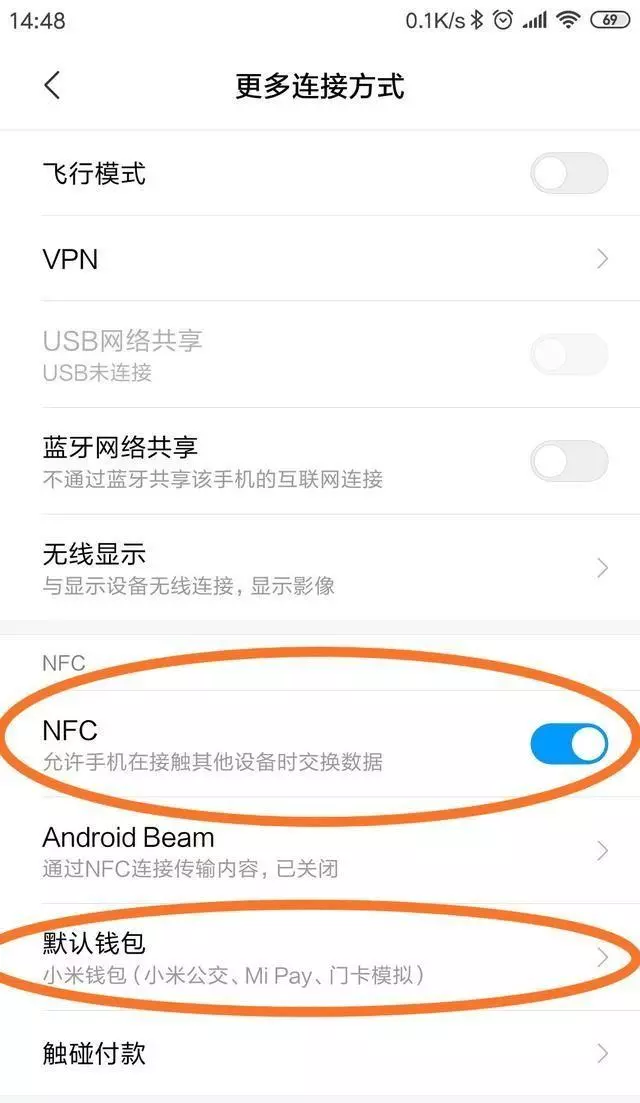Open Android Beam settings
This screenshot has height=1103, width=640.
pos(320,850)
